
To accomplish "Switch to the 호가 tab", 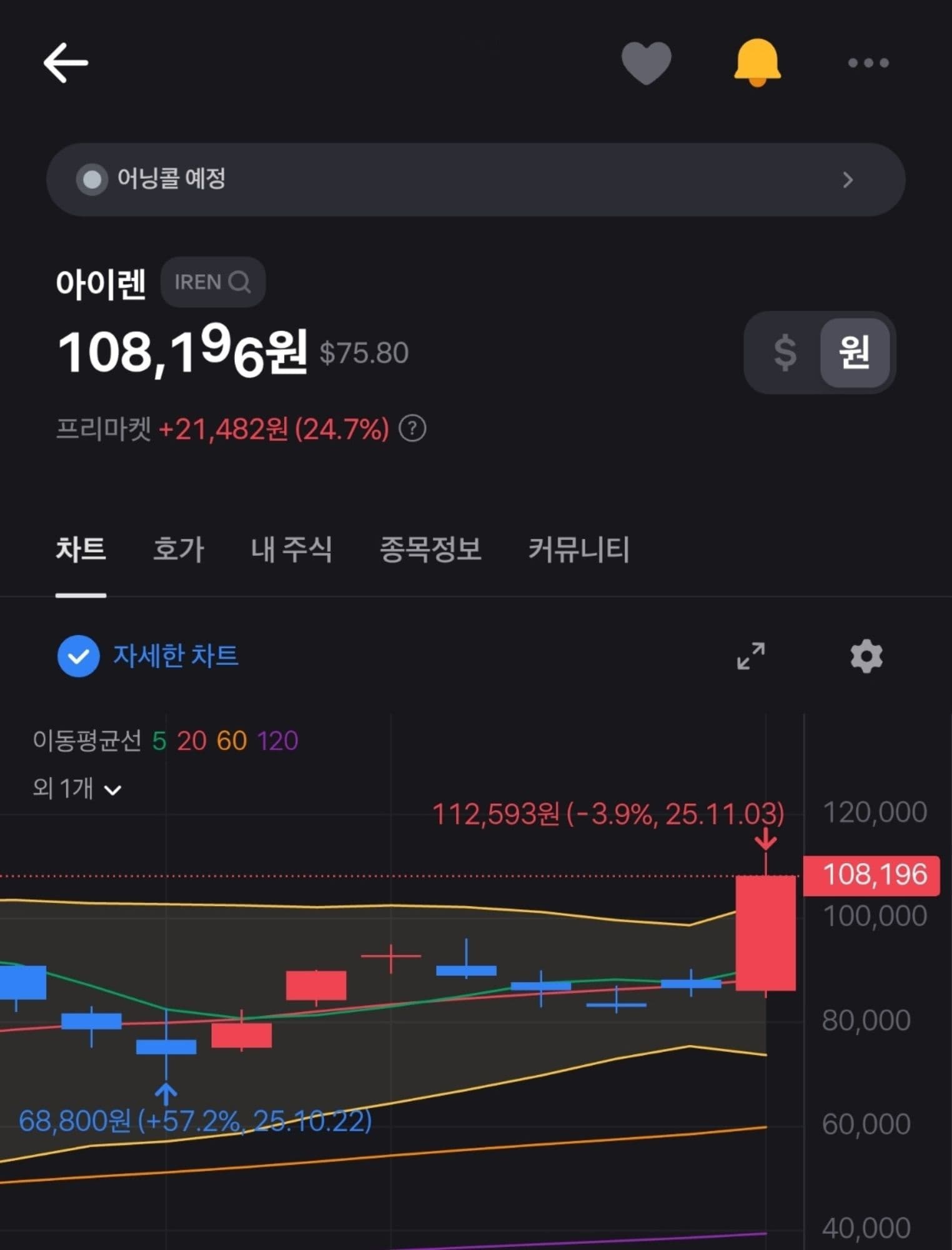I will click(179, 549).
